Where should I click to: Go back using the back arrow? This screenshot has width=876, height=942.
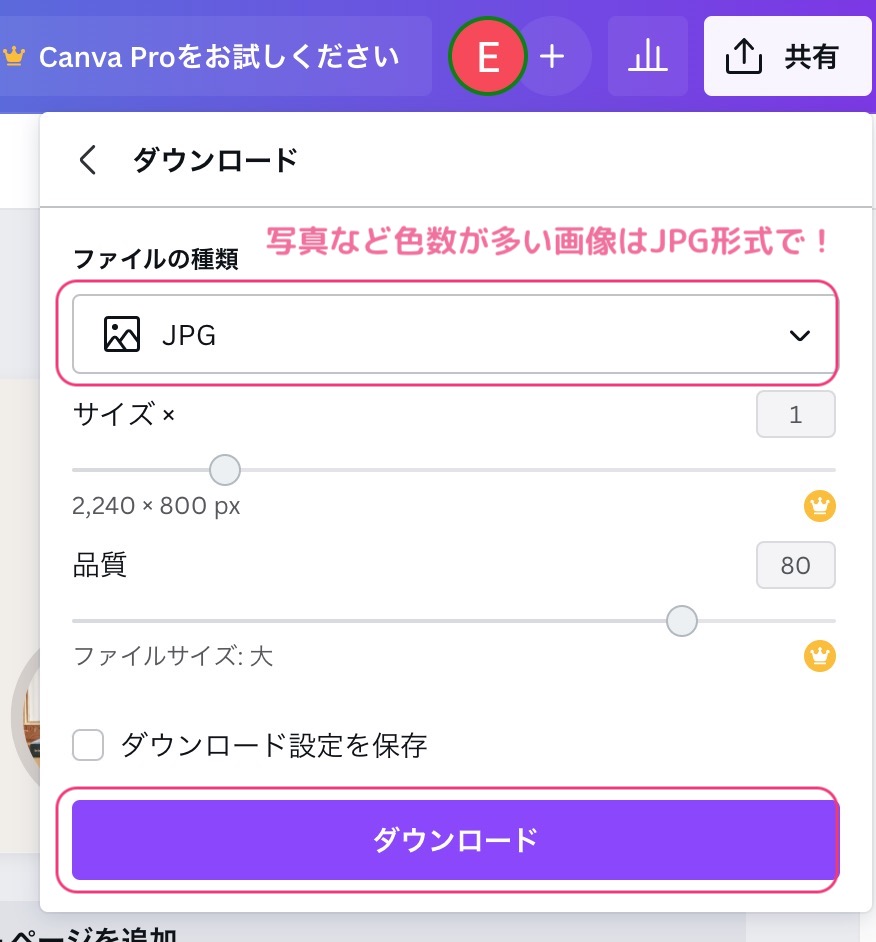pos(87,159)
